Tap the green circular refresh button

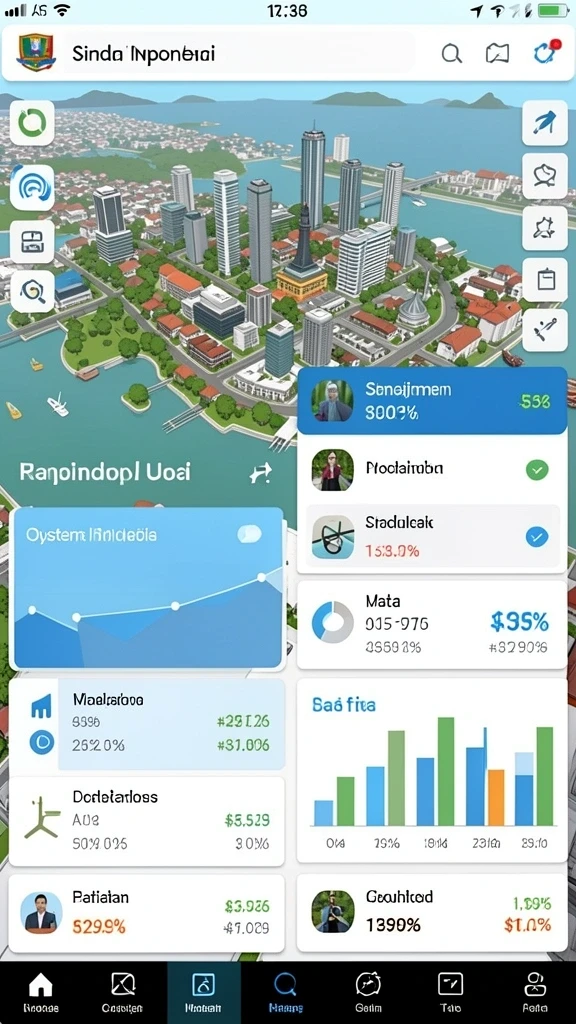(x=32, y=122)
